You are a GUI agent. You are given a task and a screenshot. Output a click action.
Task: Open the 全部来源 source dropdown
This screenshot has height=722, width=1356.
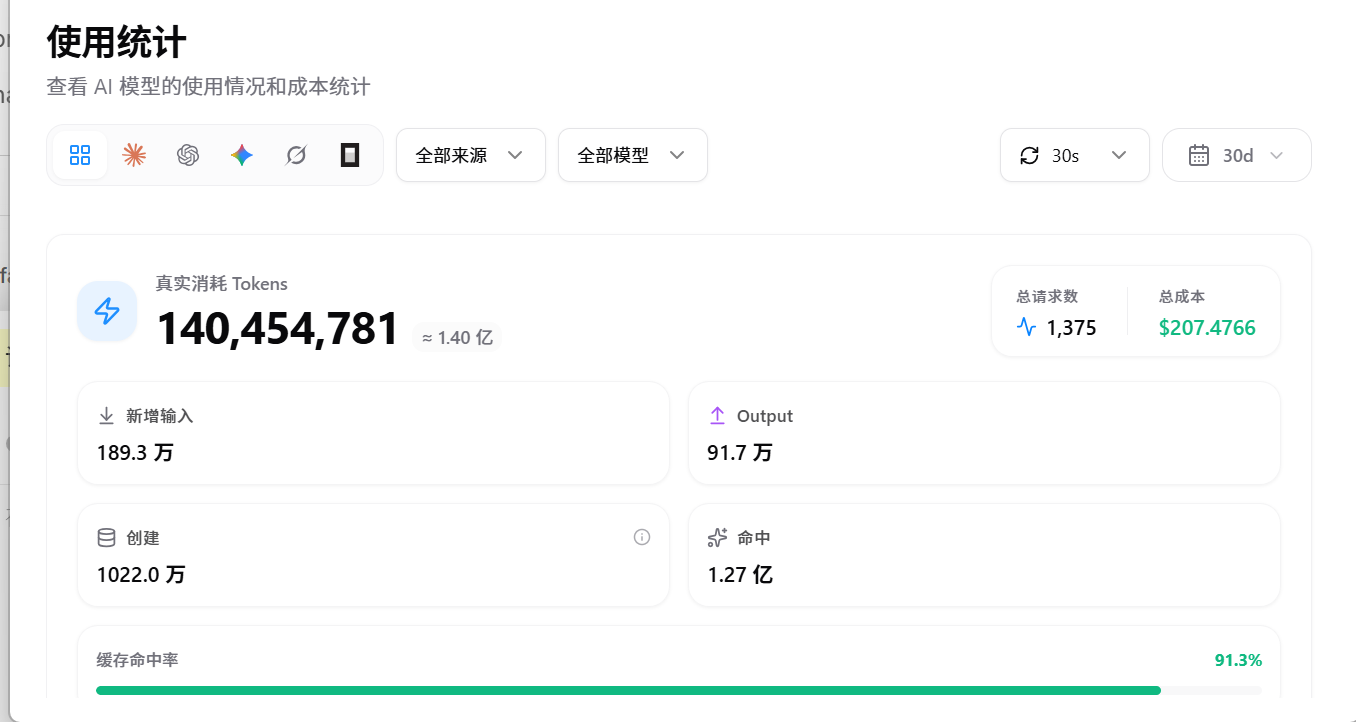(x=471, y=155)
